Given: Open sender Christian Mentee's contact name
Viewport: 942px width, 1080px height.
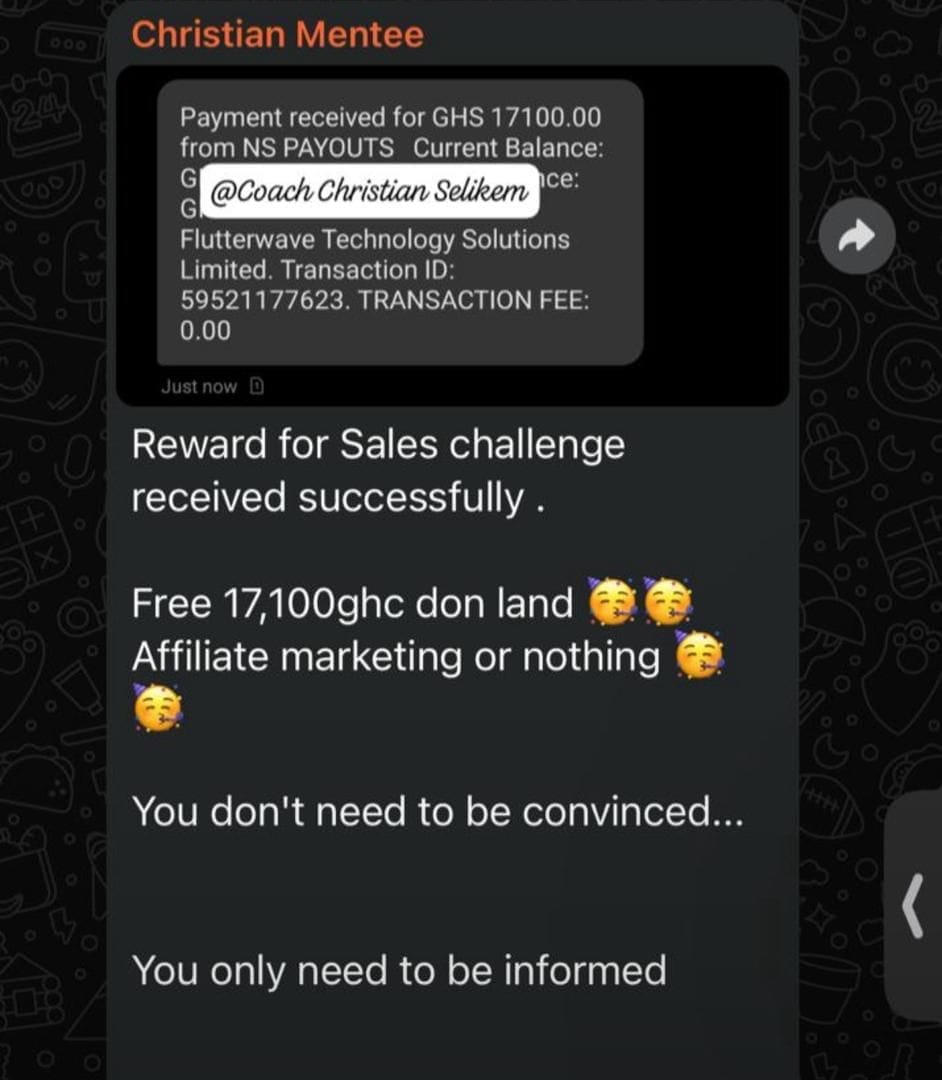Looking at the screenshot, I should (x=277, y=35).
